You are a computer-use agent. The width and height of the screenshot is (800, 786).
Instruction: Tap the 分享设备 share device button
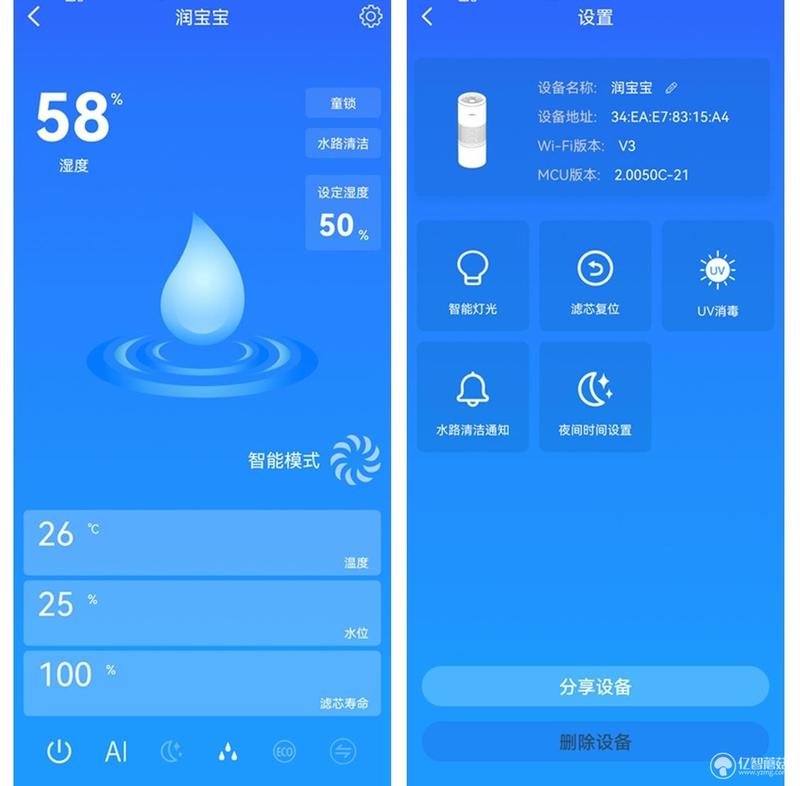pyautogui.click(x=595, y=687)
